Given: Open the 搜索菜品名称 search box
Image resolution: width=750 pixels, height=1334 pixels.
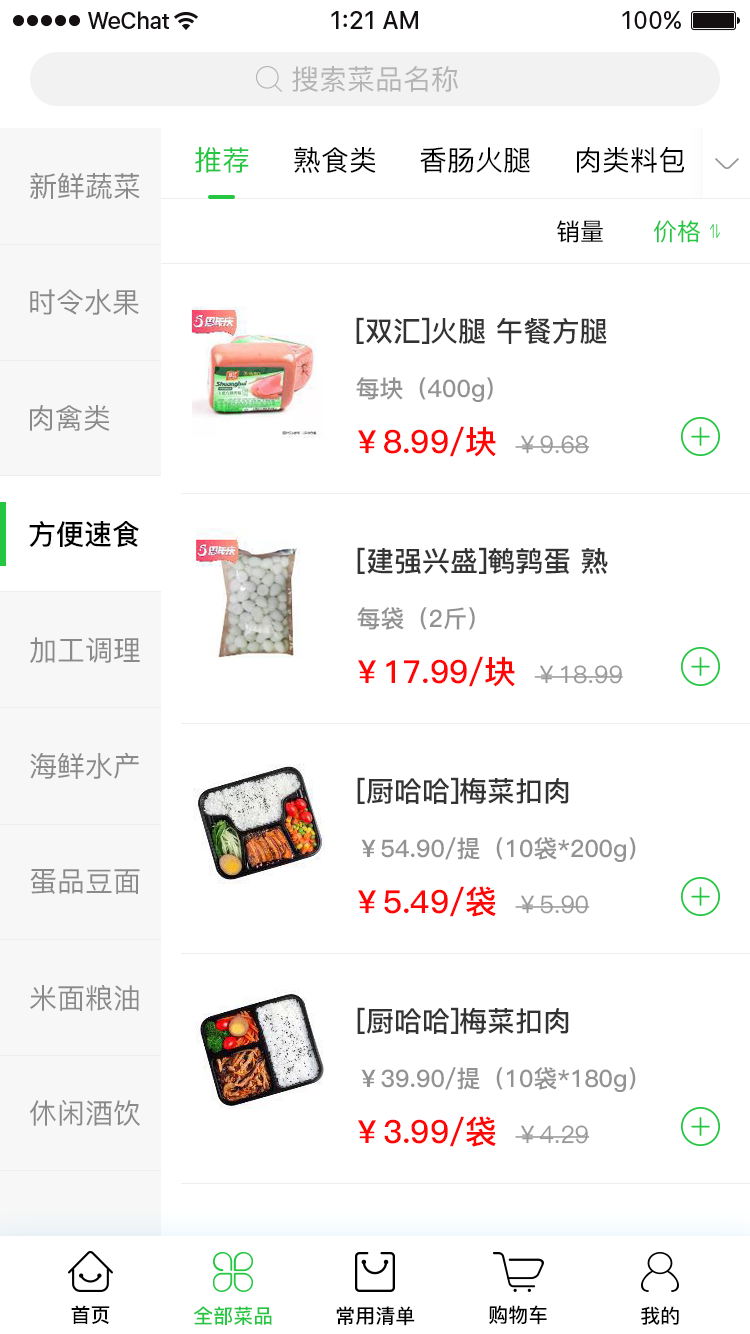Looking at the screenshot, I should click(x=375, y=79).
